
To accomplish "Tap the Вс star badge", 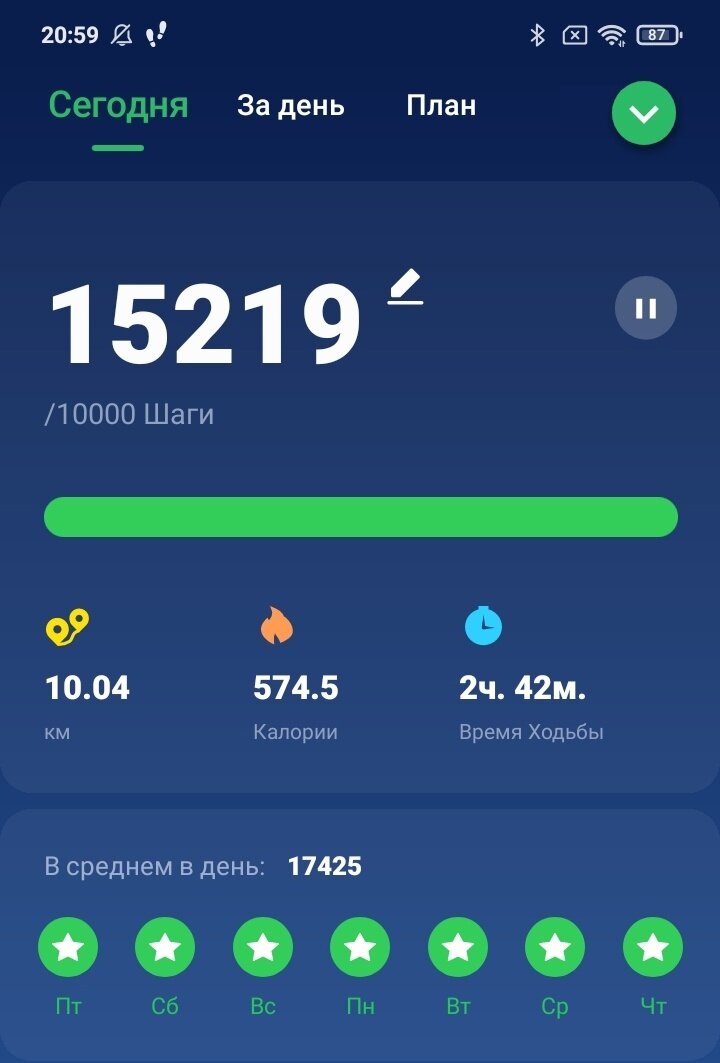I will (263, 947).
